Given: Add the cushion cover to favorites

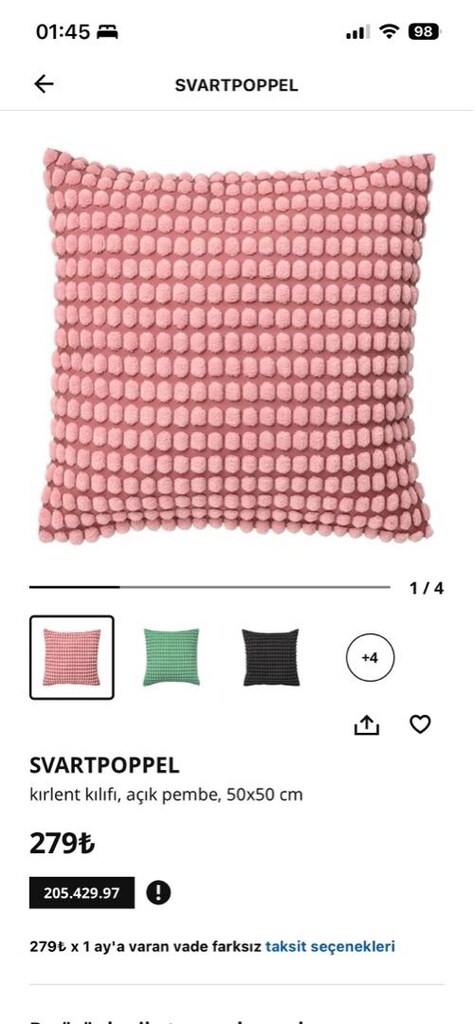Looking at the screenshot, I should coord(420,724).
